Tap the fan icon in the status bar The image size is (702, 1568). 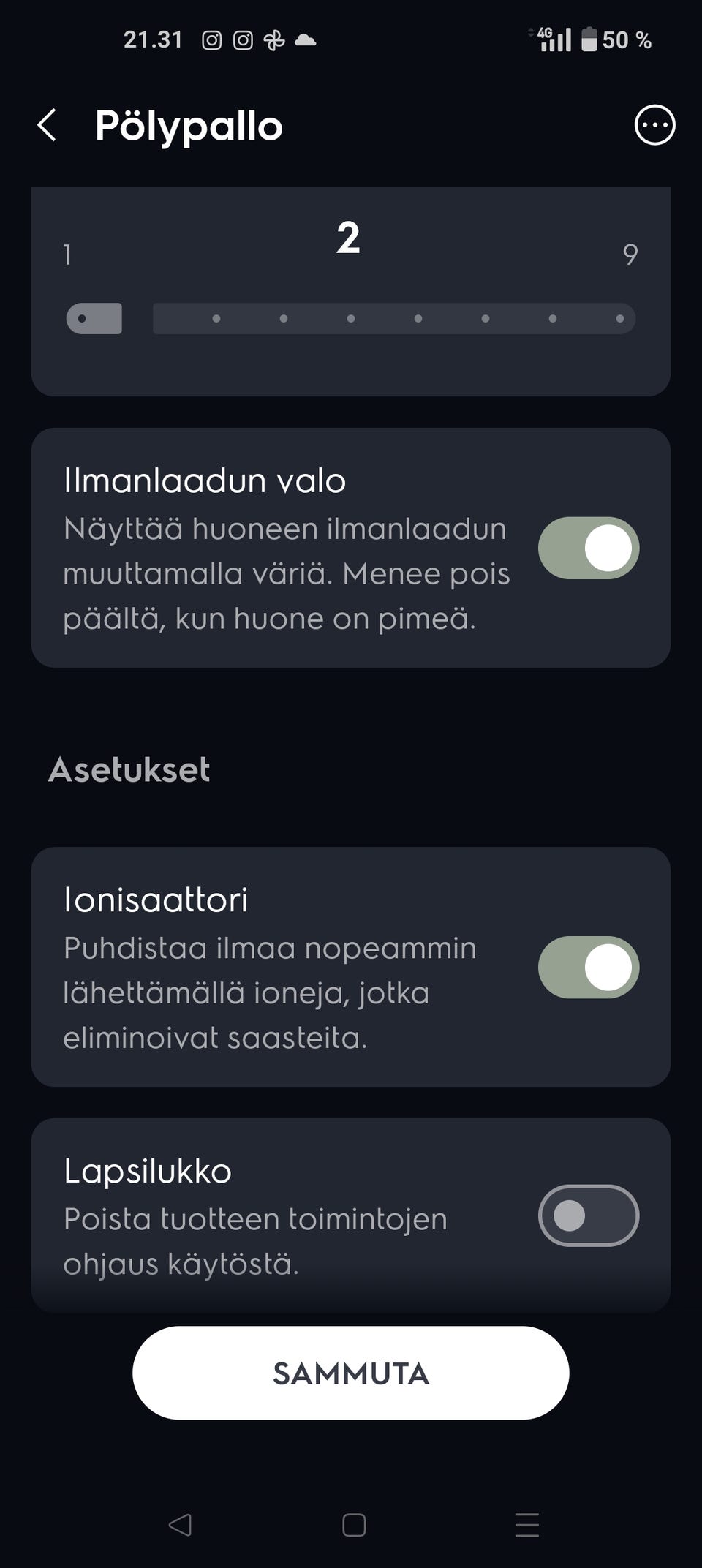pyautogui.click(x=273, y=39)
